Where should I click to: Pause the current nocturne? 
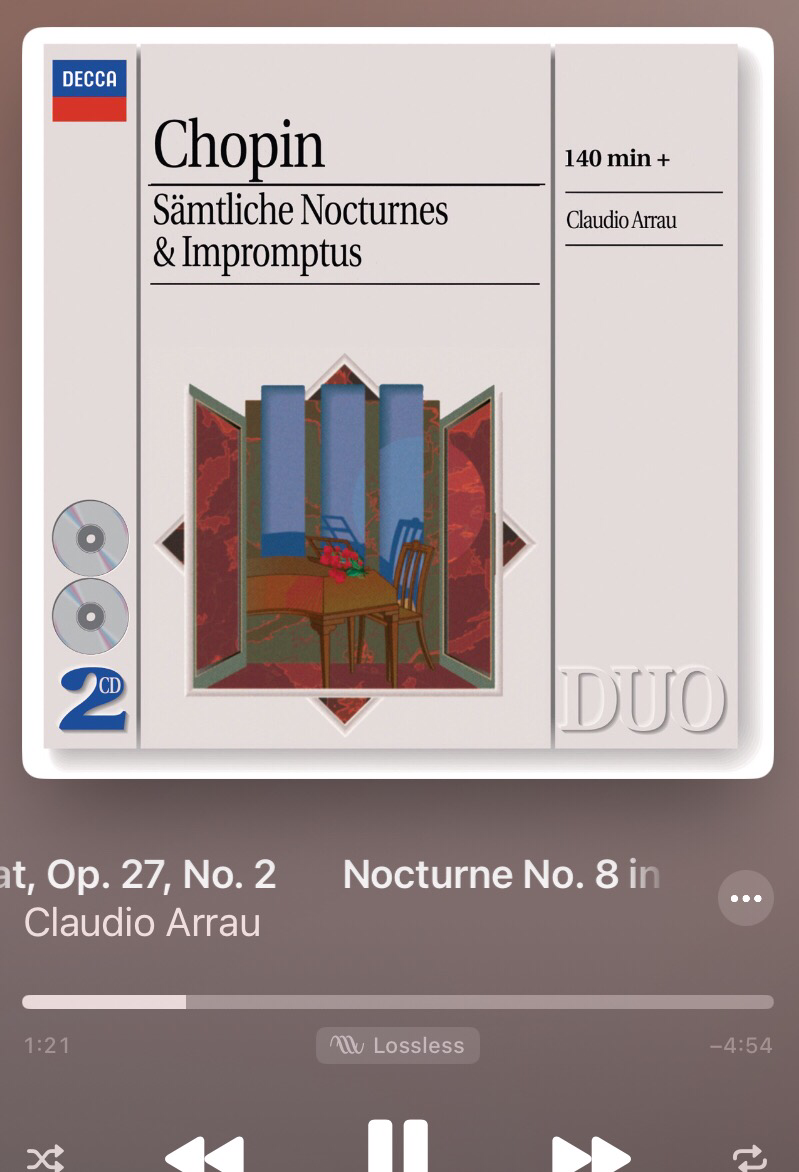[398, 1147]
